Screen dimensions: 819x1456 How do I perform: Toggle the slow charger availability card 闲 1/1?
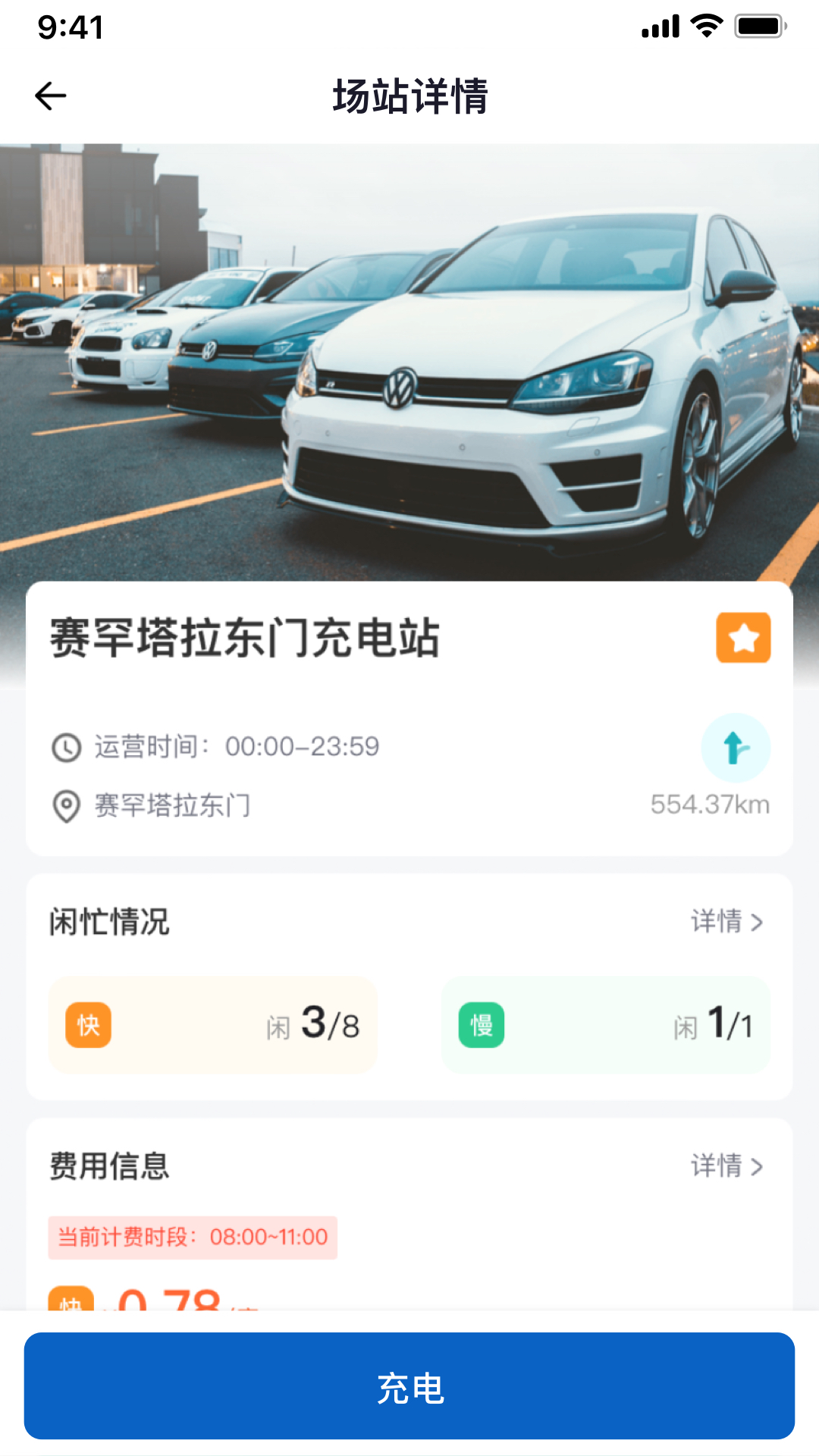(x=606, y=1024)
